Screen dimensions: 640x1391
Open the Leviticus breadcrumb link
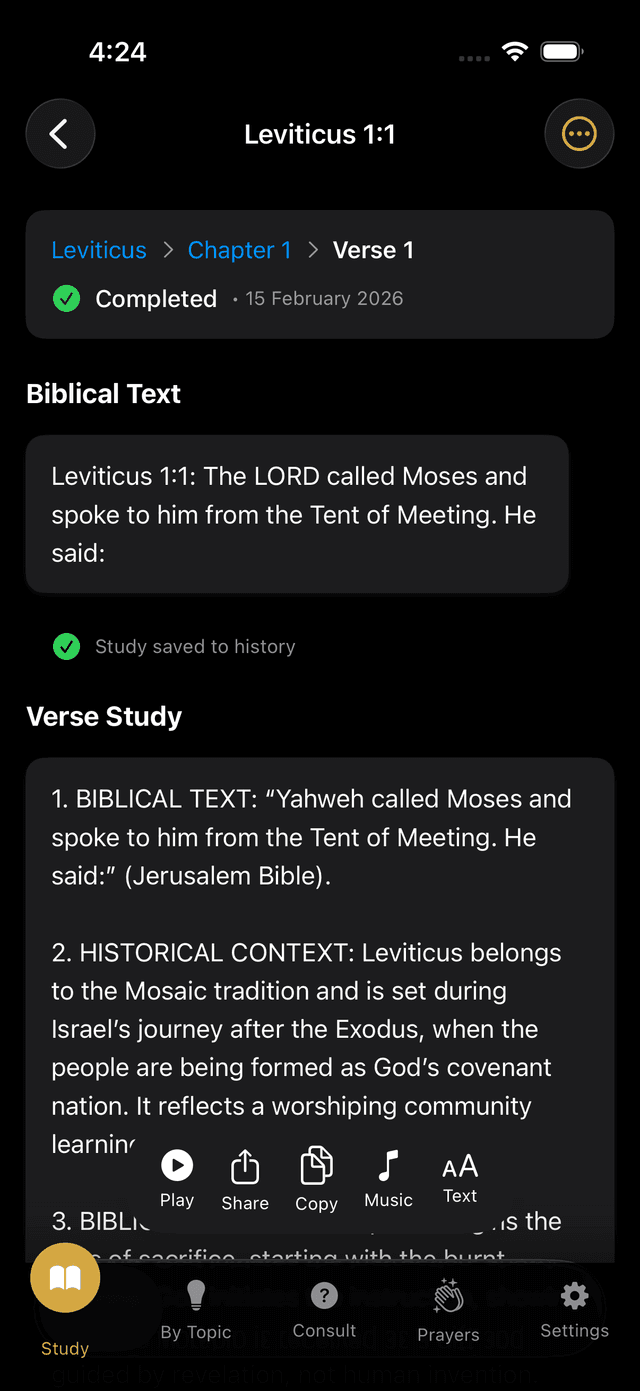[99, 250]
